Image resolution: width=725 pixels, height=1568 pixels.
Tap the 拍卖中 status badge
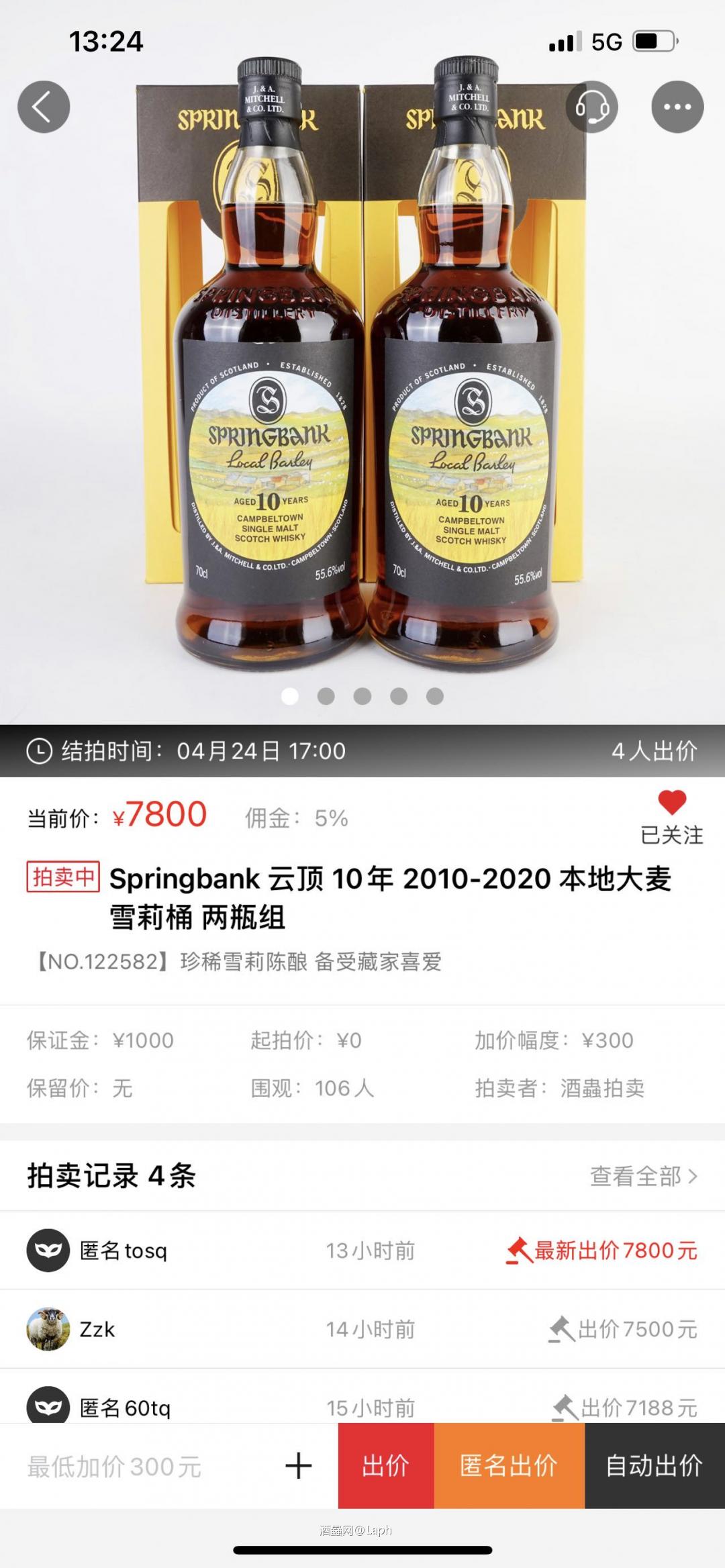pos(65,876)
